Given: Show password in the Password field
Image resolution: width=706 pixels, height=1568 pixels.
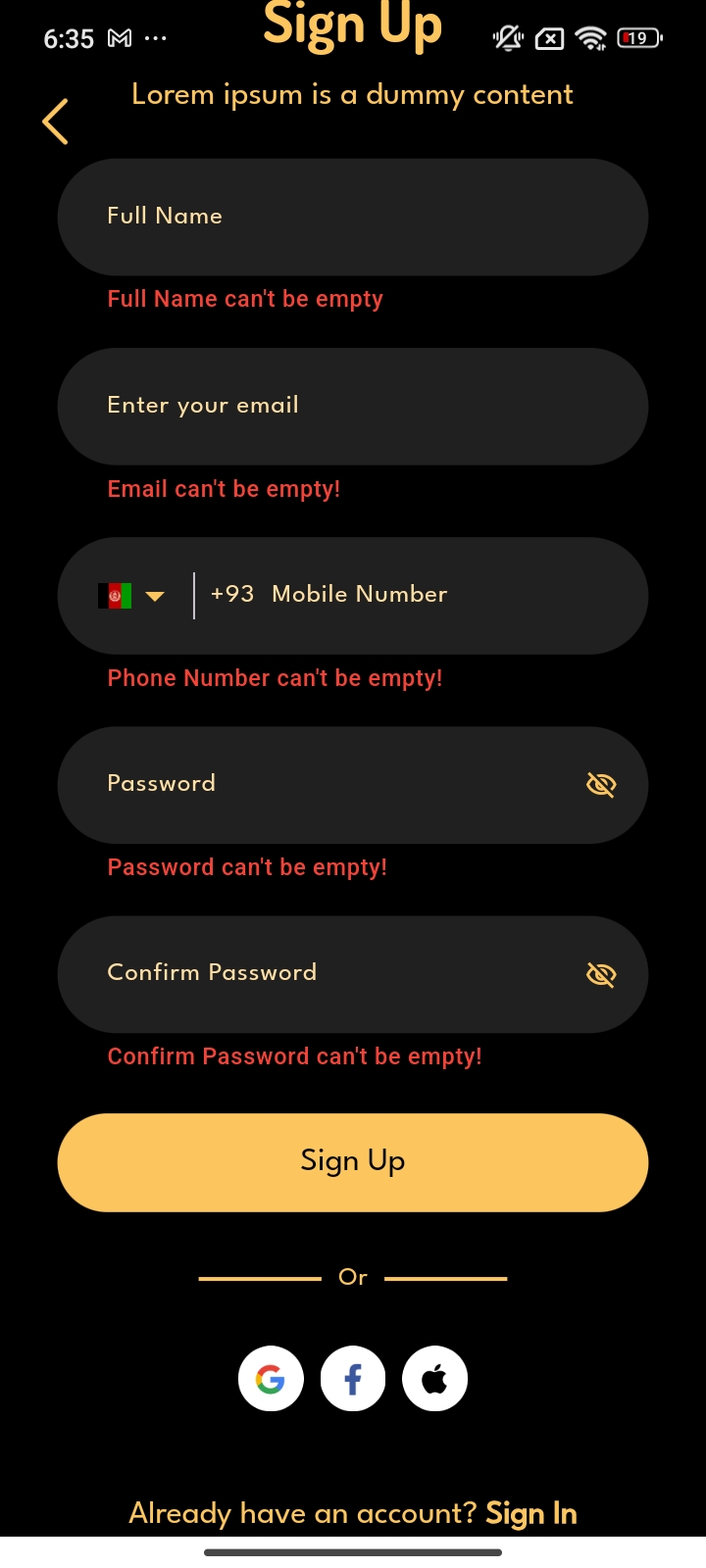Looking at the screenshot, I should (x=600, y=784).
